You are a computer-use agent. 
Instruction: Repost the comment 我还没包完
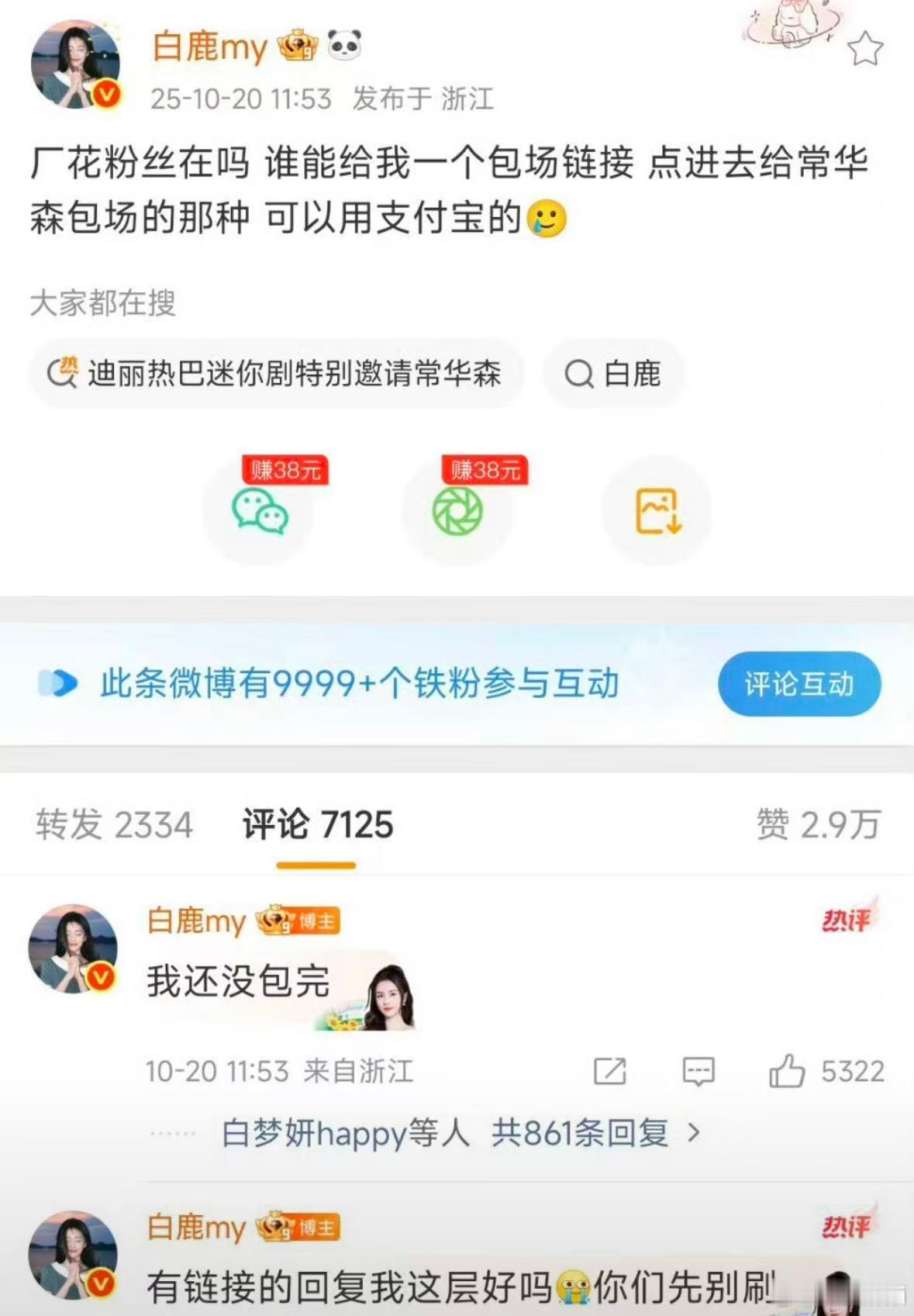coord(609,1072)
